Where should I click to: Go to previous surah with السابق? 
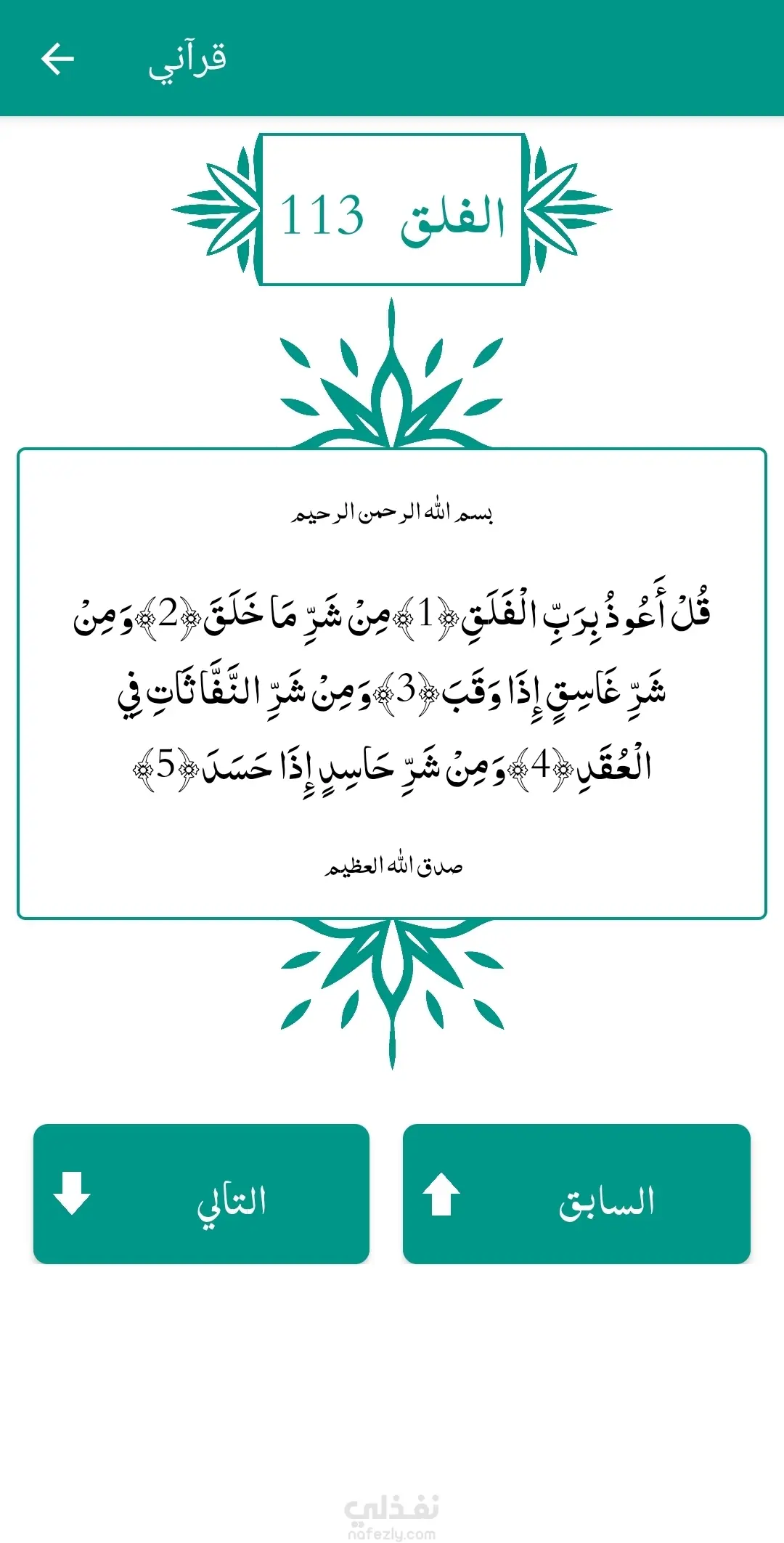point(576,1194)
